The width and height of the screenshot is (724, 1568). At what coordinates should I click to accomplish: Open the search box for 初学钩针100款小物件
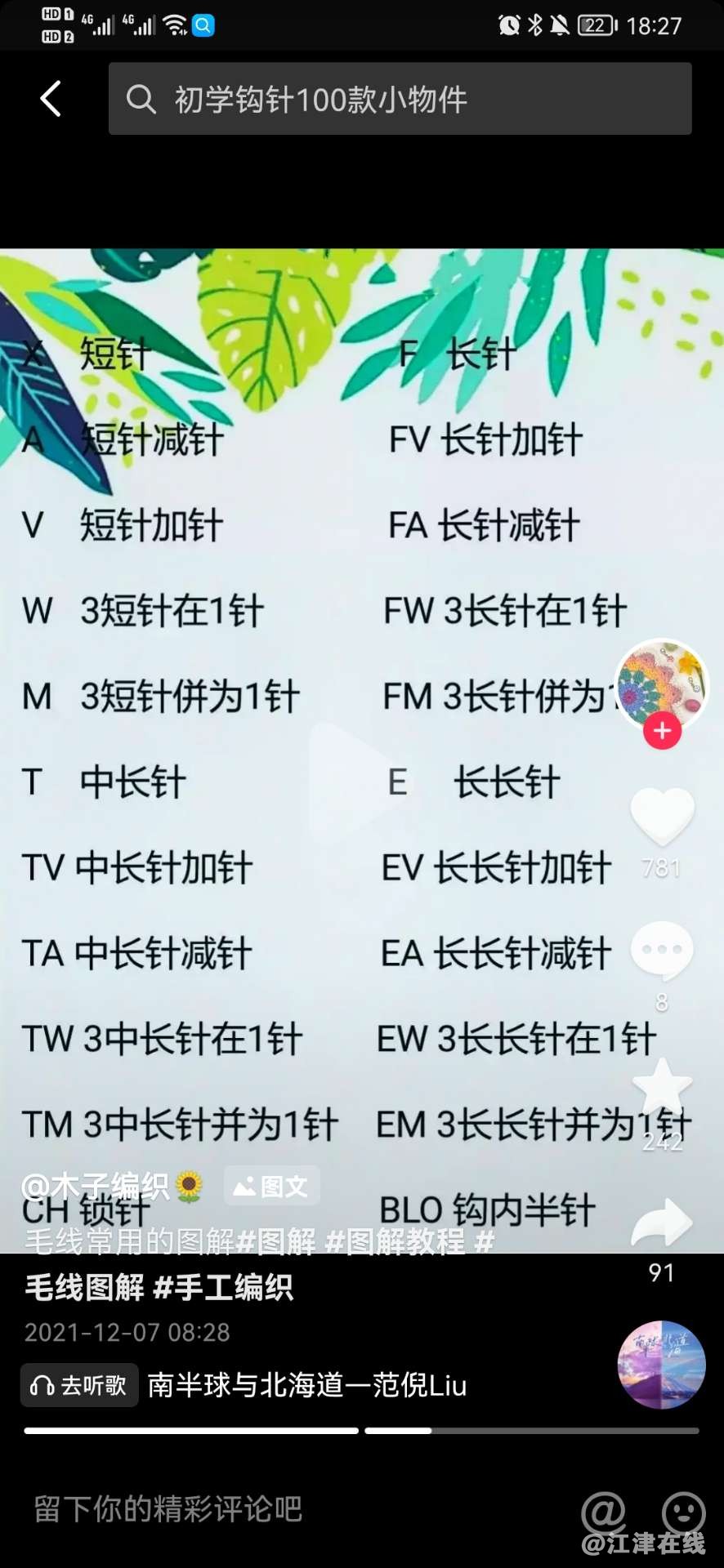tap(400, 100)
